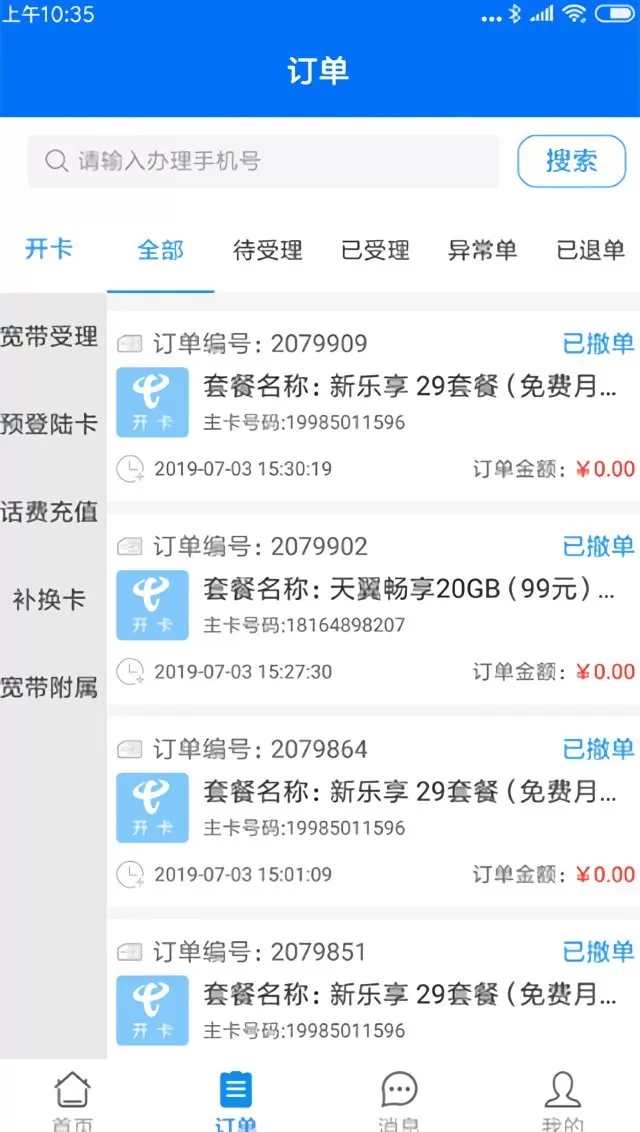The height and width of the screenshot is (1132, 640).
Task: Select the 开卡 category
Action: (x=49, y=249)
